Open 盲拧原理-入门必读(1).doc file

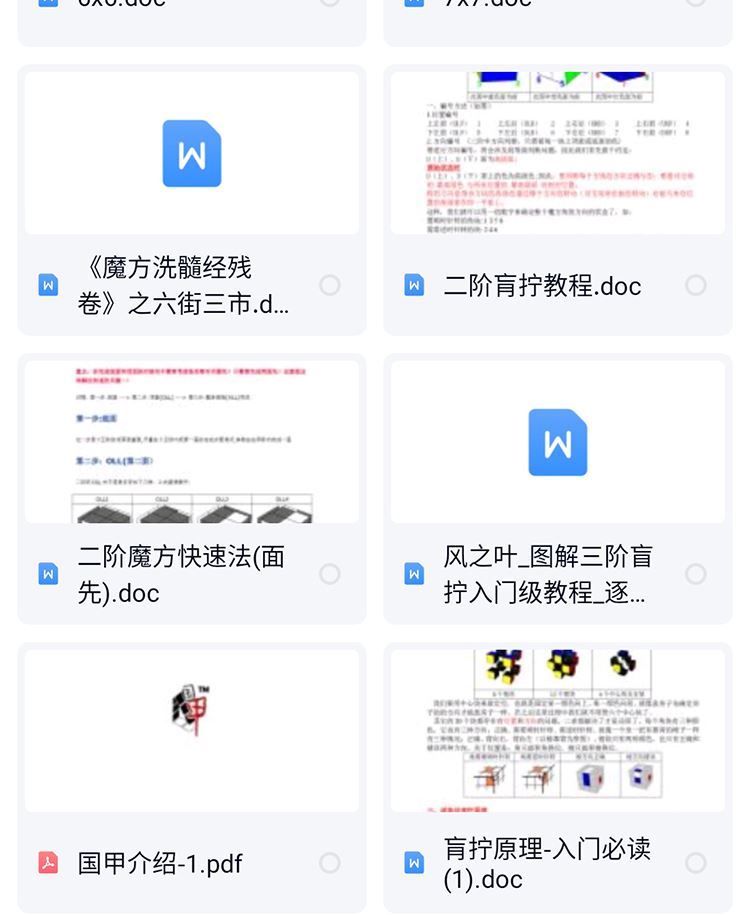(x=557, y=730)
